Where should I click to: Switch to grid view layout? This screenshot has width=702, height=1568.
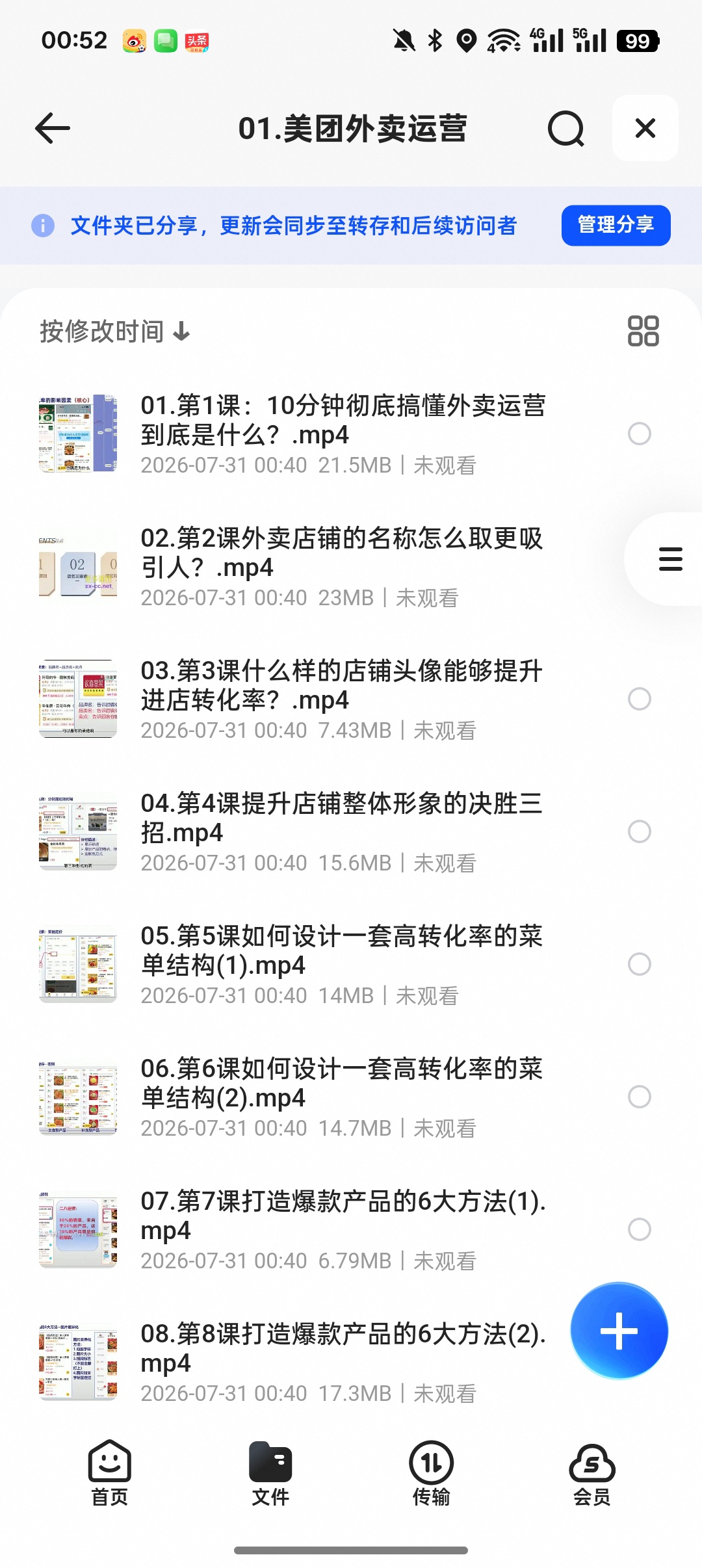click(643, 331)
